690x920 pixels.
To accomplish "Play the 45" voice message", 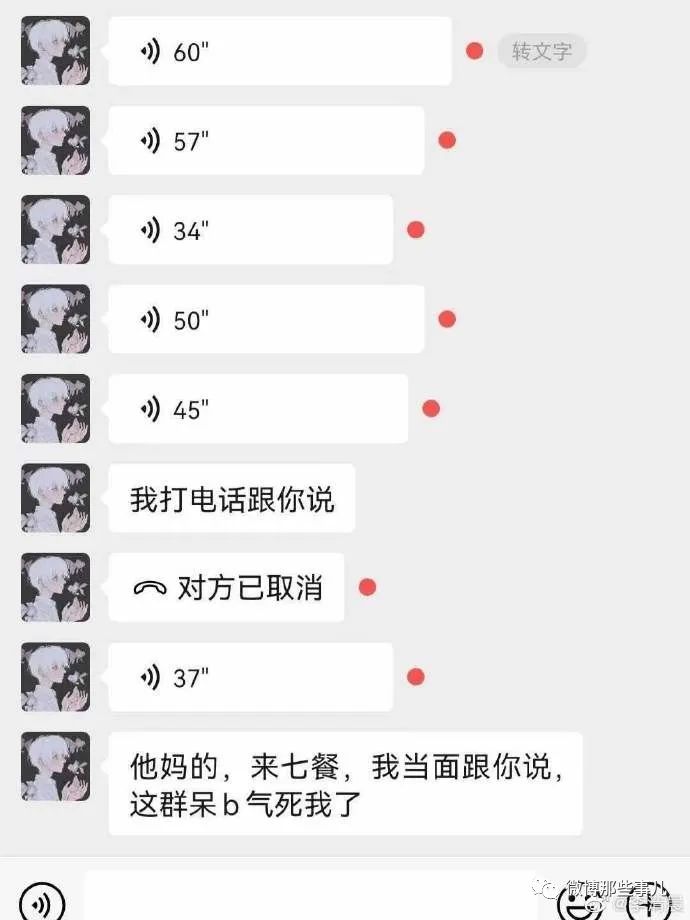I will point(258,409).
